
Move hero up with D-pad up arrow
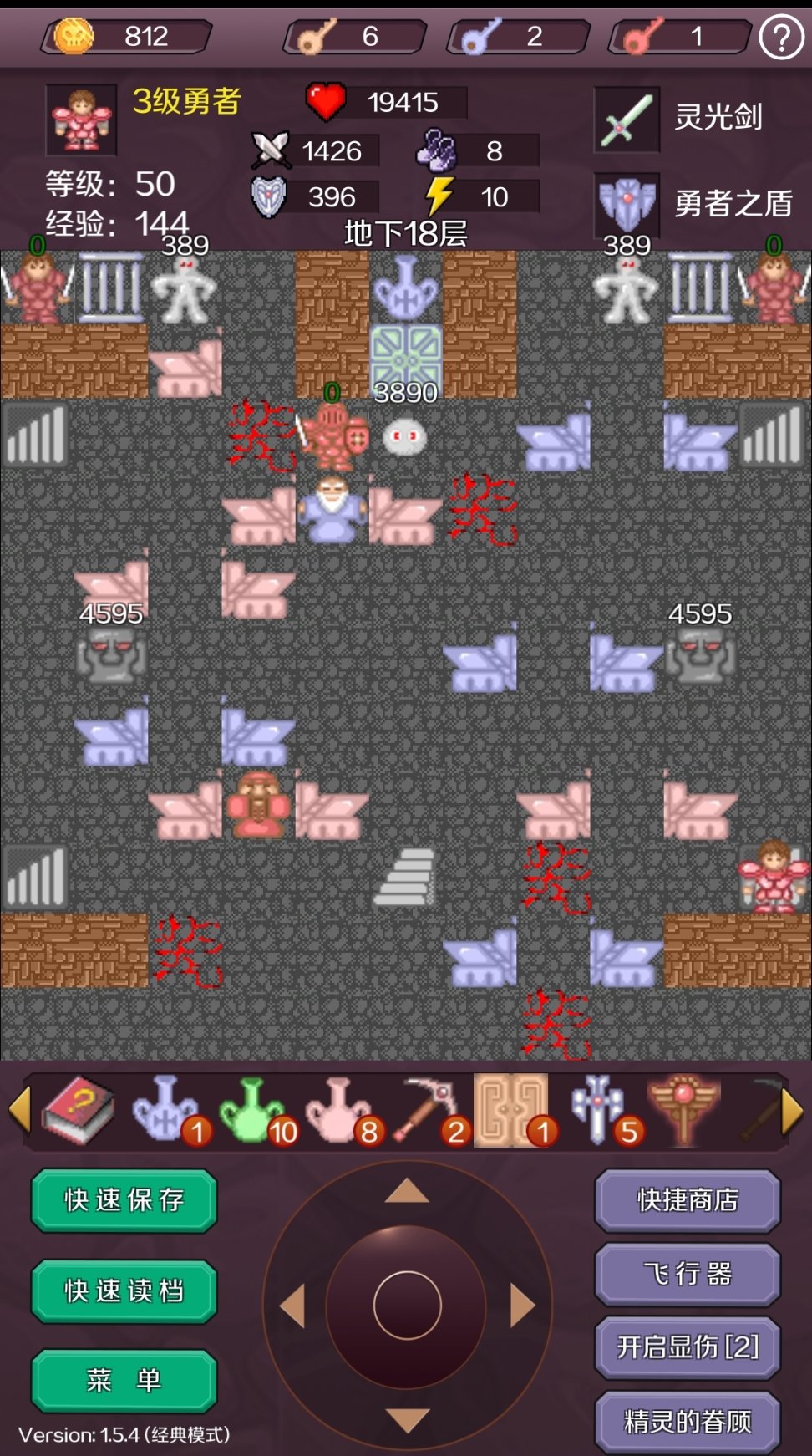[407, 1191]
